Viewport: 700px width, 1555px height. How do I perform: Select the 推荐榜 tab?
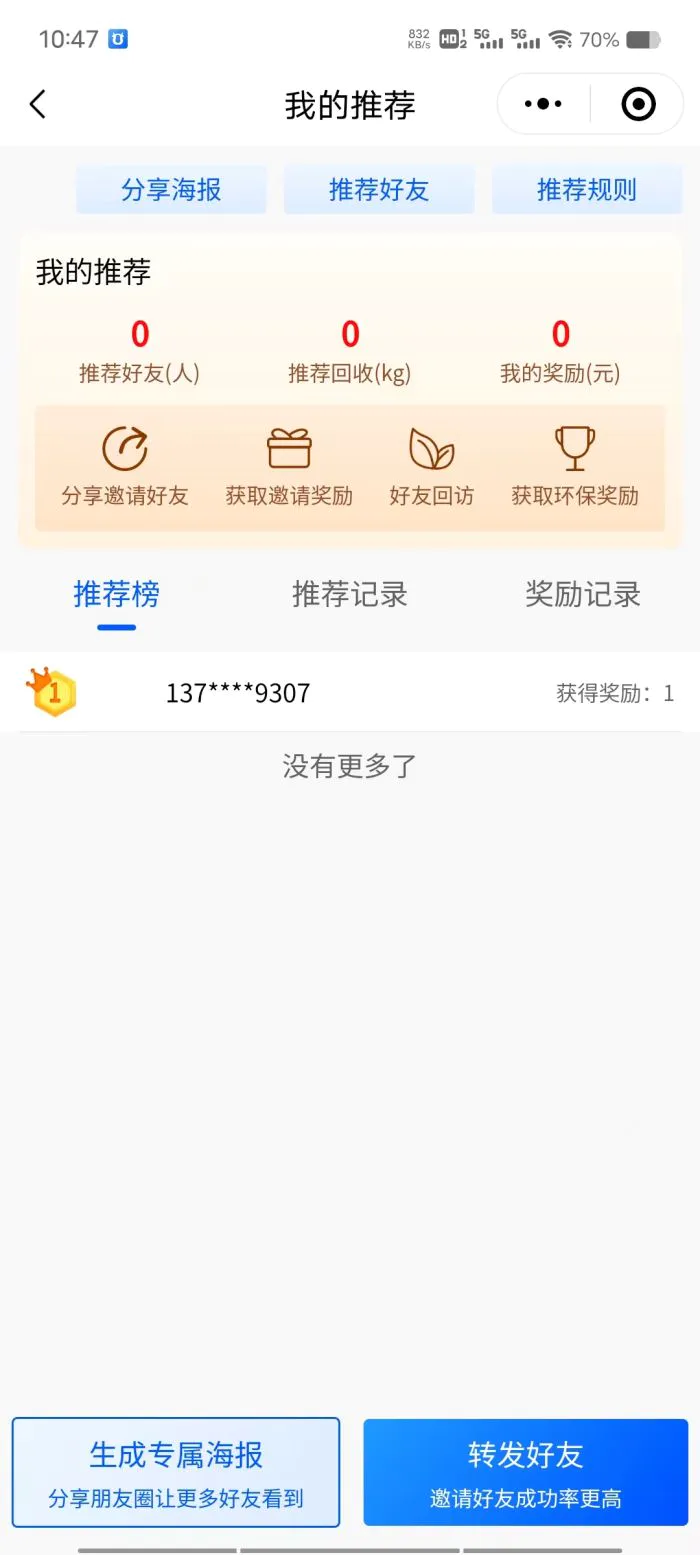(116, 594)
